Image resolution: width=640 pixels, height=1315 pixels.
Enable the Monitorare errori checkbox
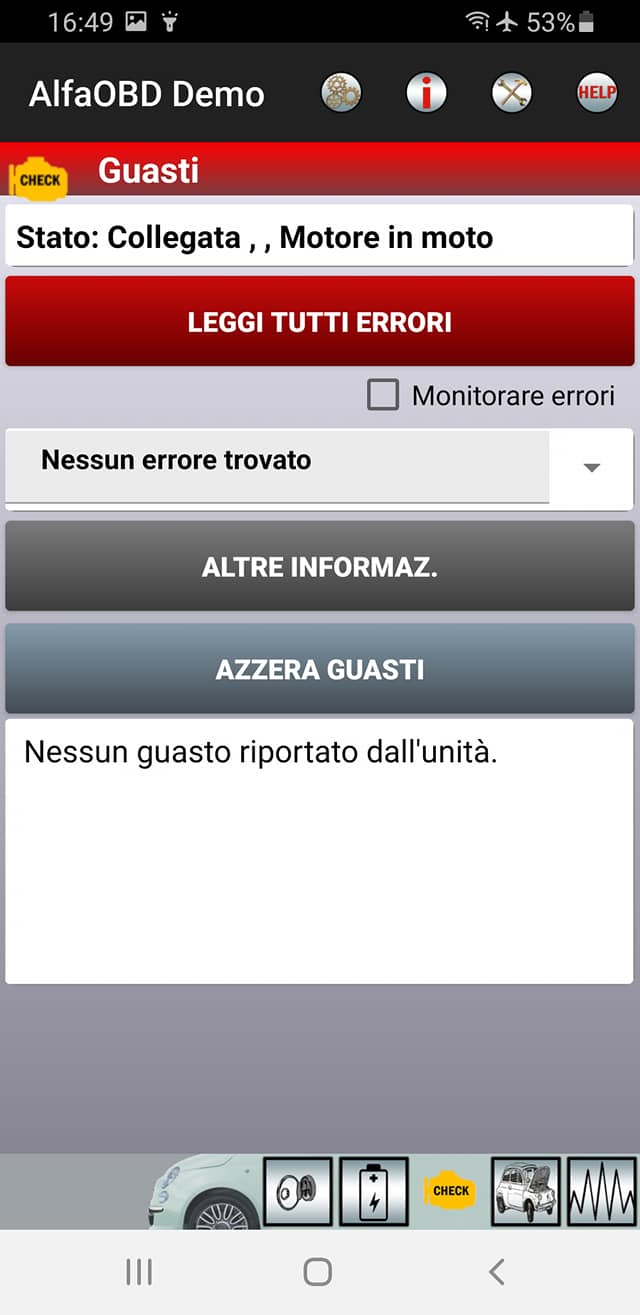point(383,395)
